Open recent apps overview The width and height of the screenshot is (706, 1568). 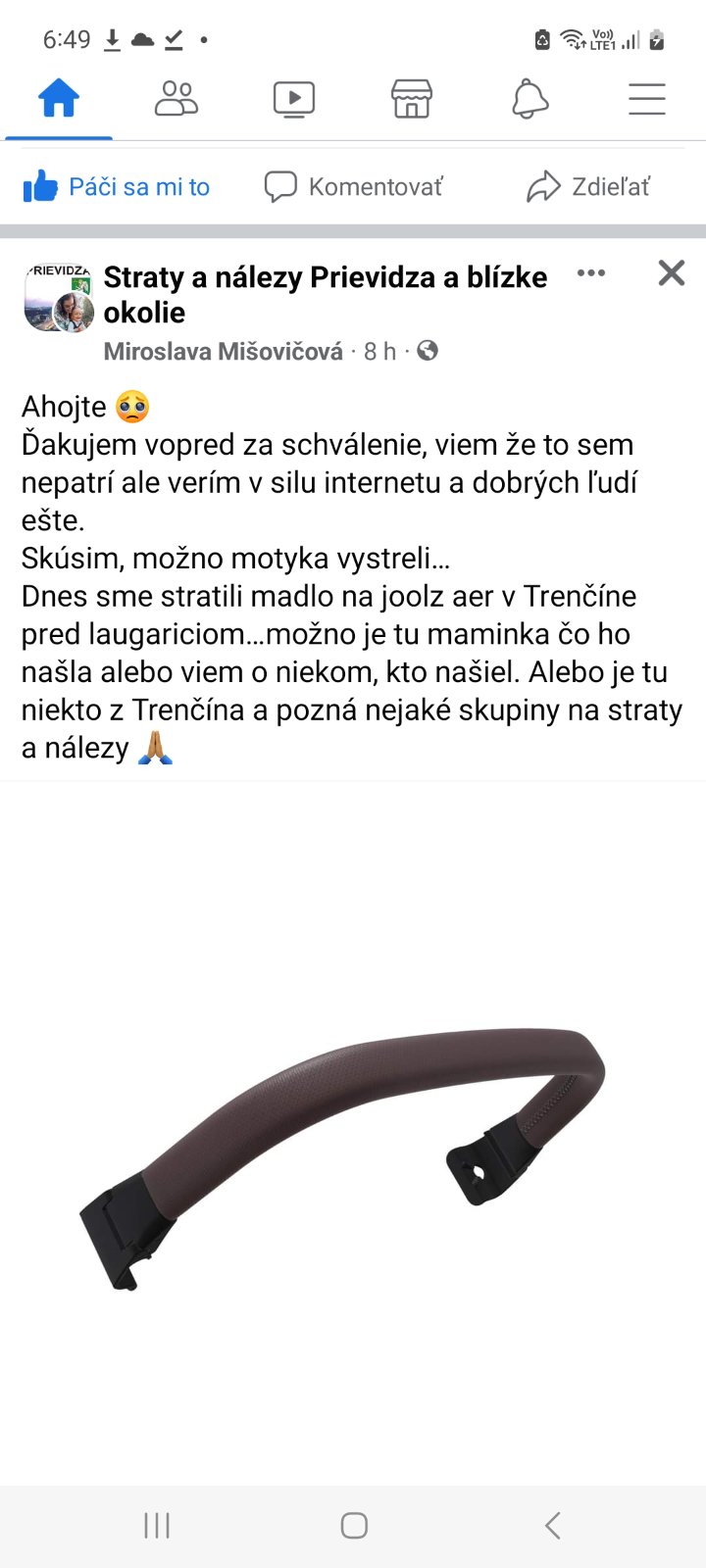[x=157, y=1525]
